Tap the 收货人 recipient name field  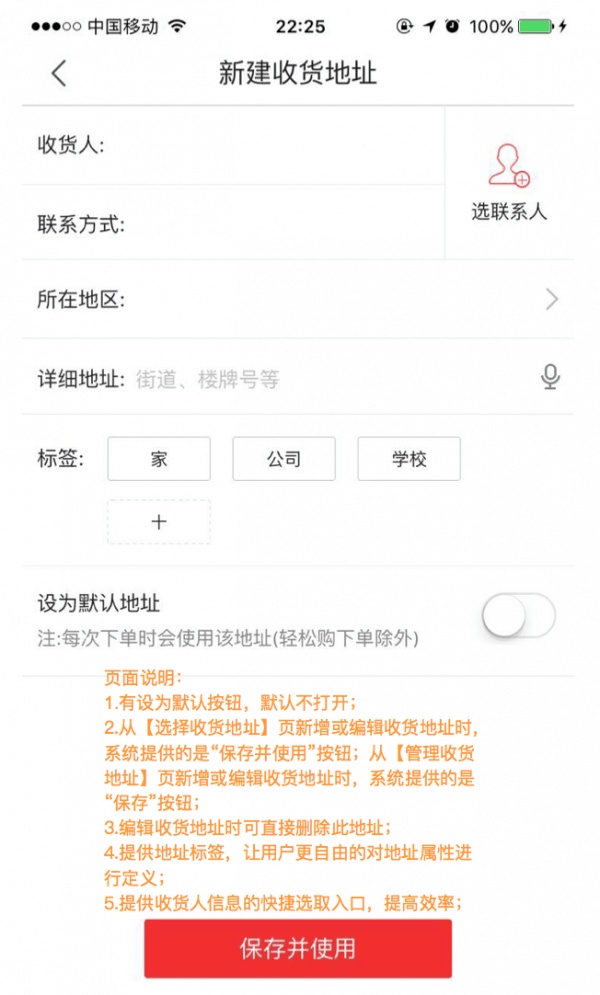(x=270, y=146)
